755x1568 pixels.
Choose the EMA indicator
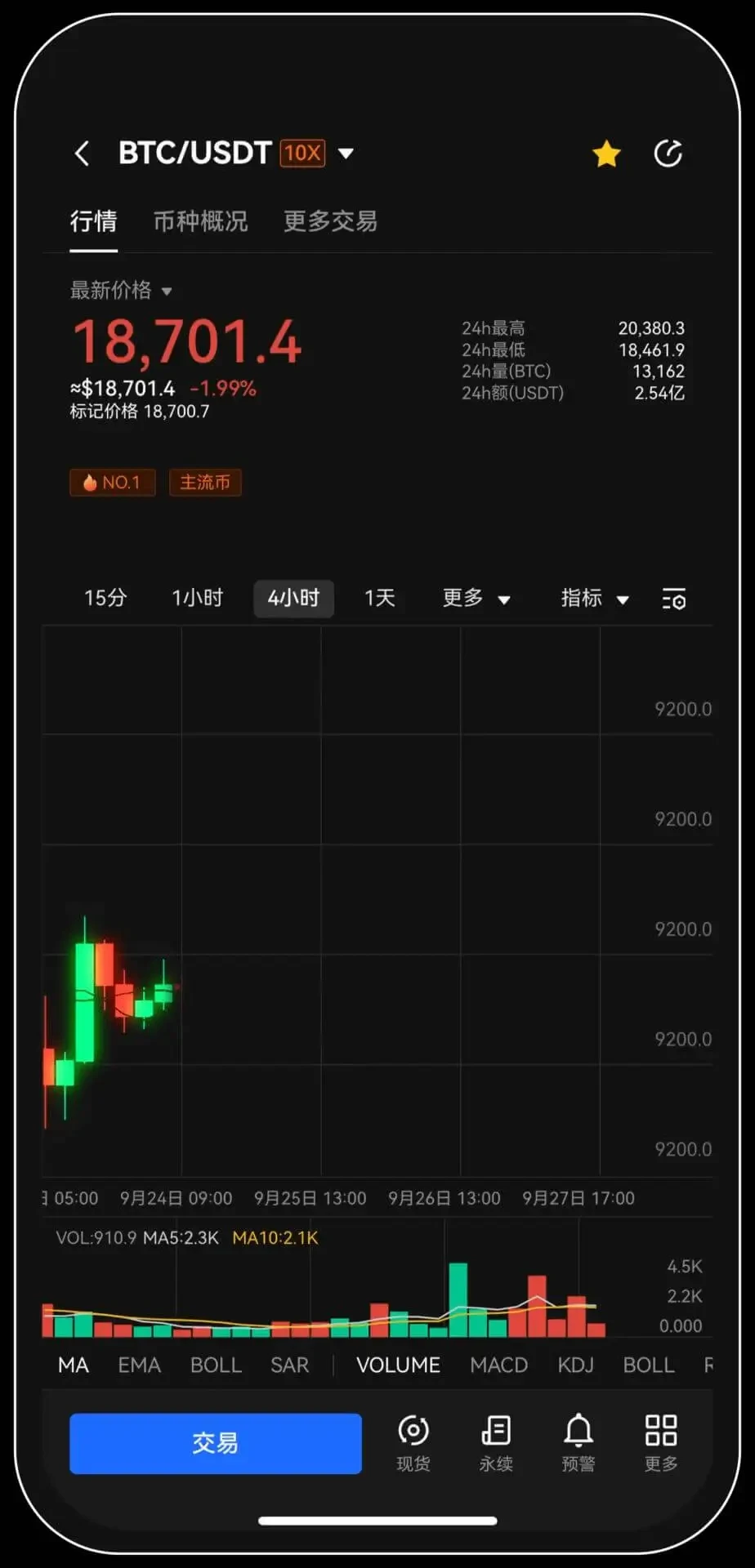point(139,1365)
